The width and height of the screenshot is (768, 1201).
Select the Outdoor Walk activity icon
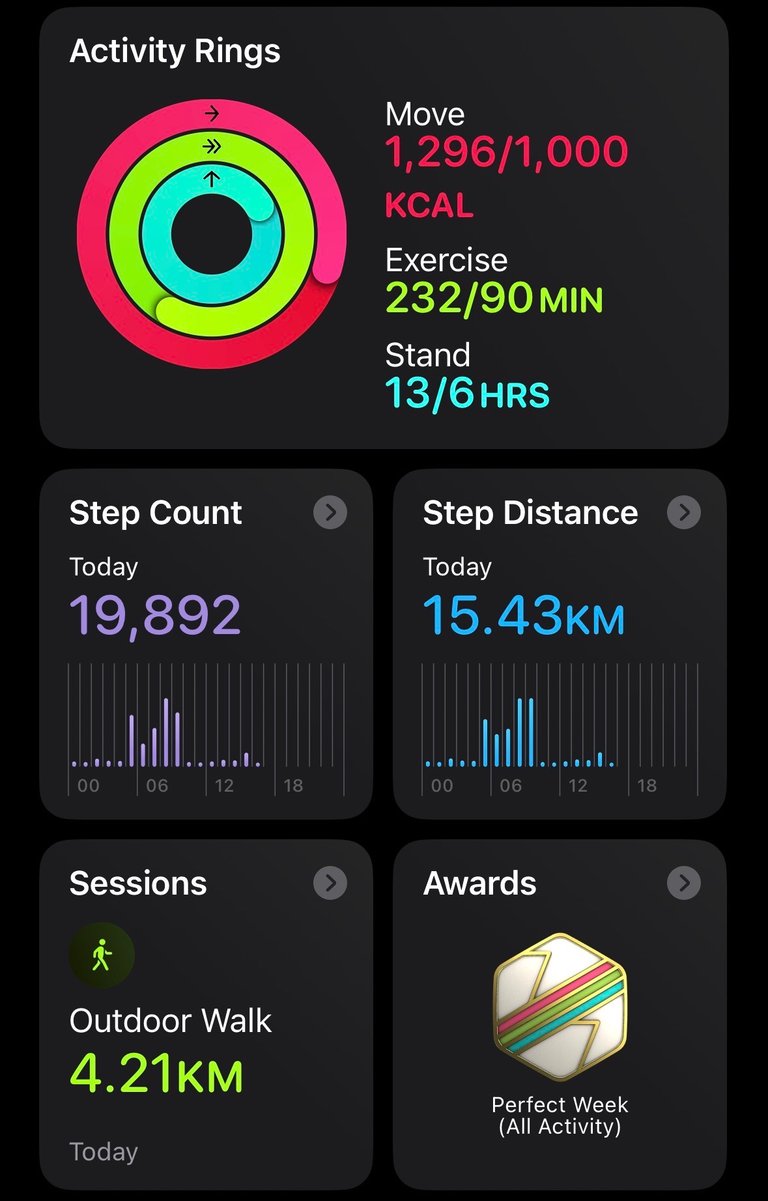tap(103, 954)
